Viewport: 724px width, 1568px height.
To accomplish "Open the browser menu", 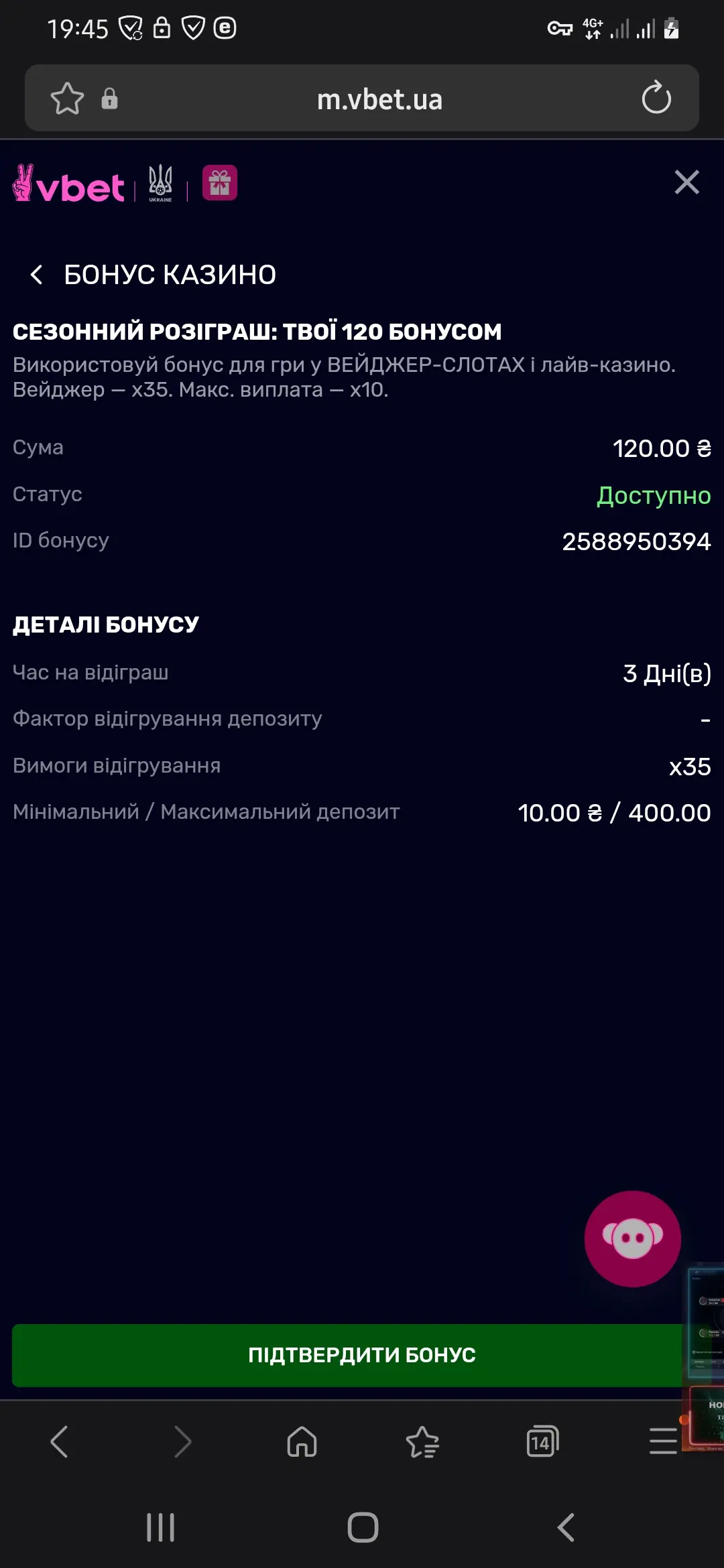I will (x=662, y=1441).
